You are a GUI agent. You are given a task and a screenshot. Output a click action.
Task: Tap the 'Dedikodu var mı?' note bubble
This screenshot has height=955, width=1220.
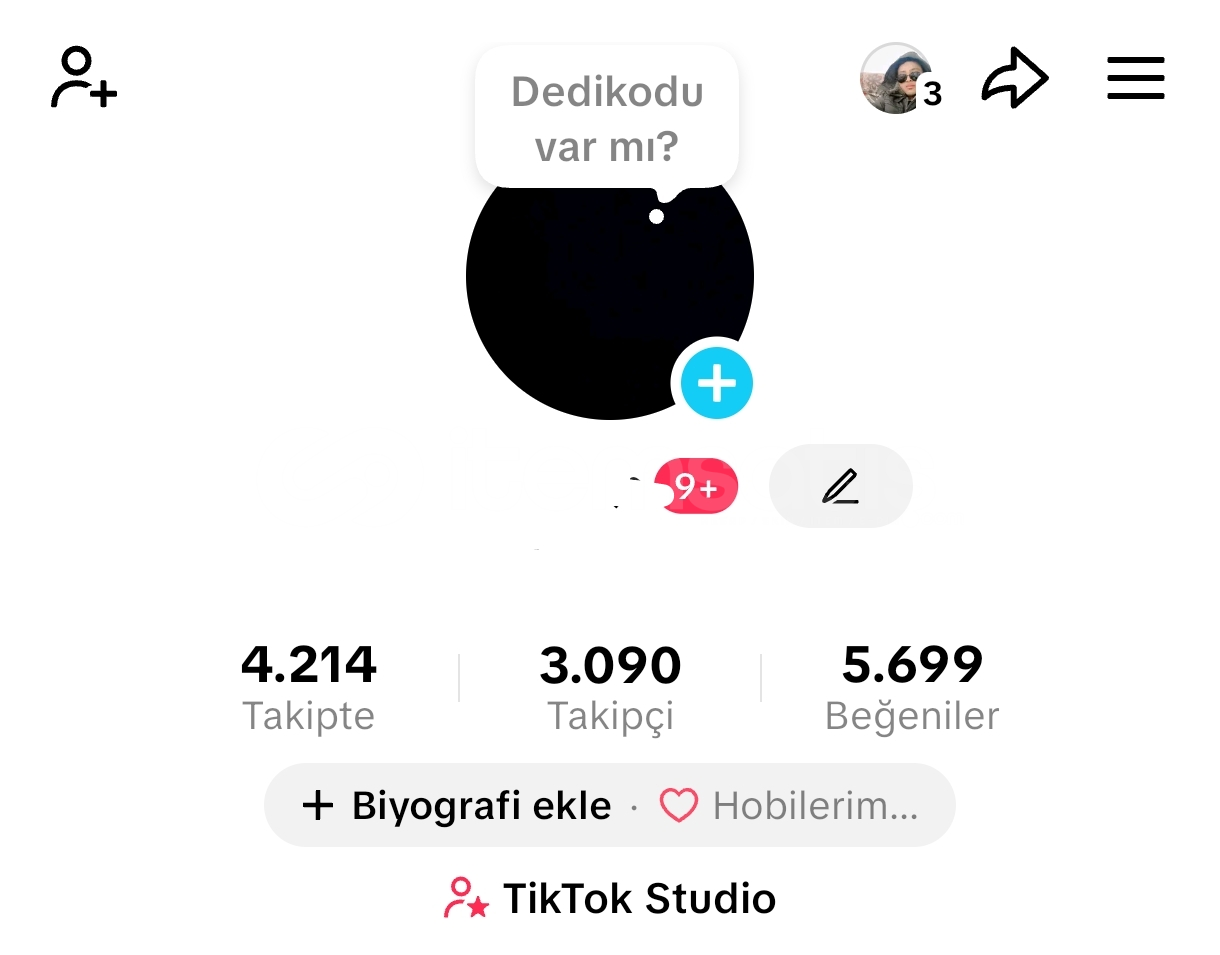[607, 119]
